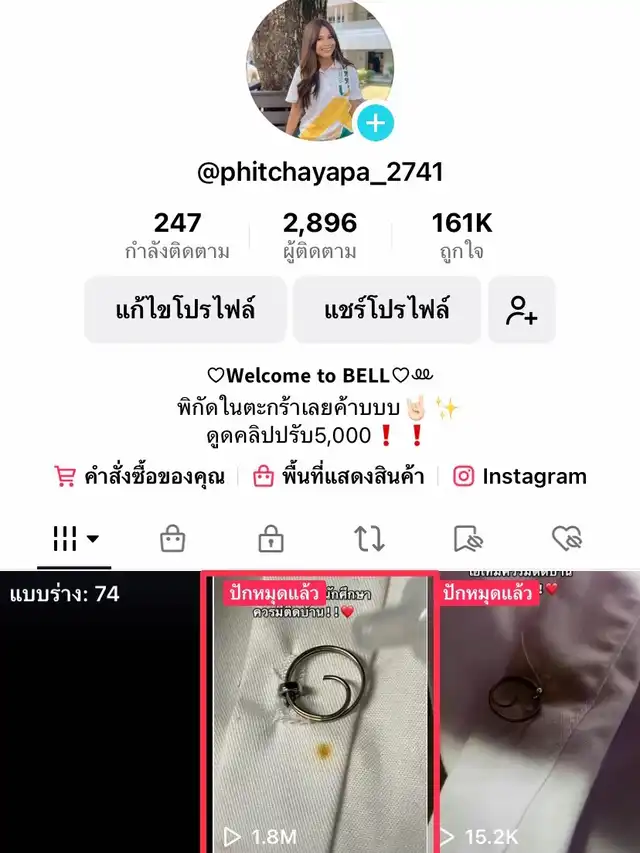Open คำสั่งซื้อของคุณ your orders link
The width and height of the screenshot is (640, 853).
coord(139,477)
